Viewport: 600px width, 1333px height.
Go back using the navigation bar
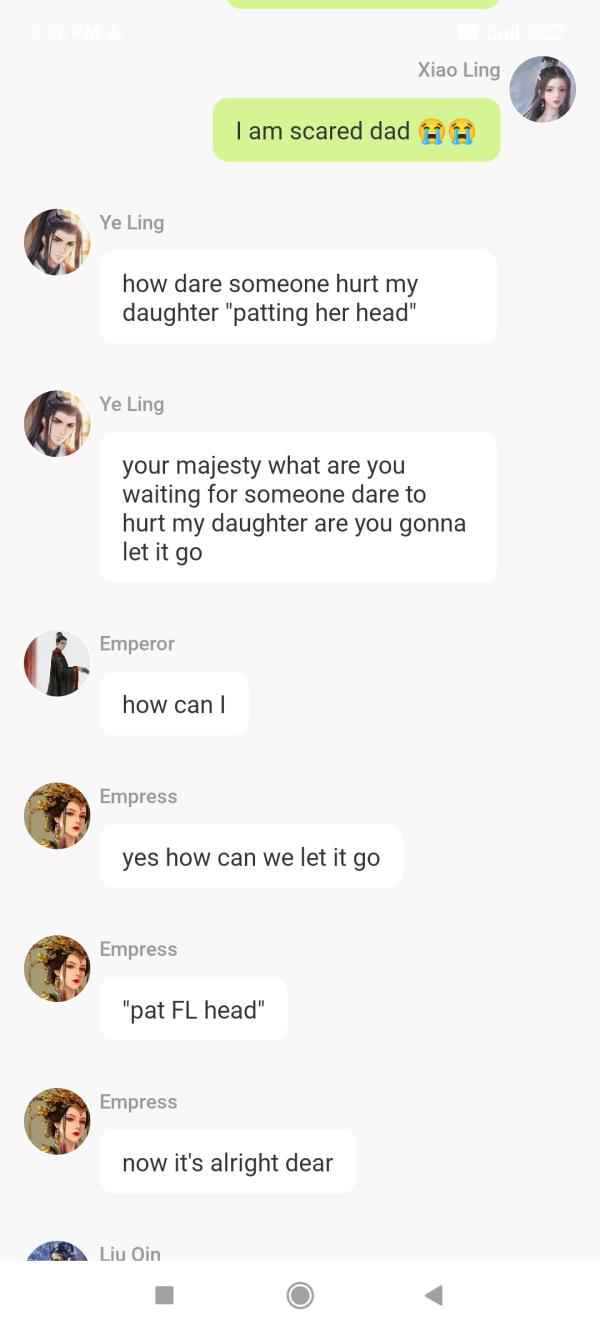pyautogui.click(x=433, y=1295)
